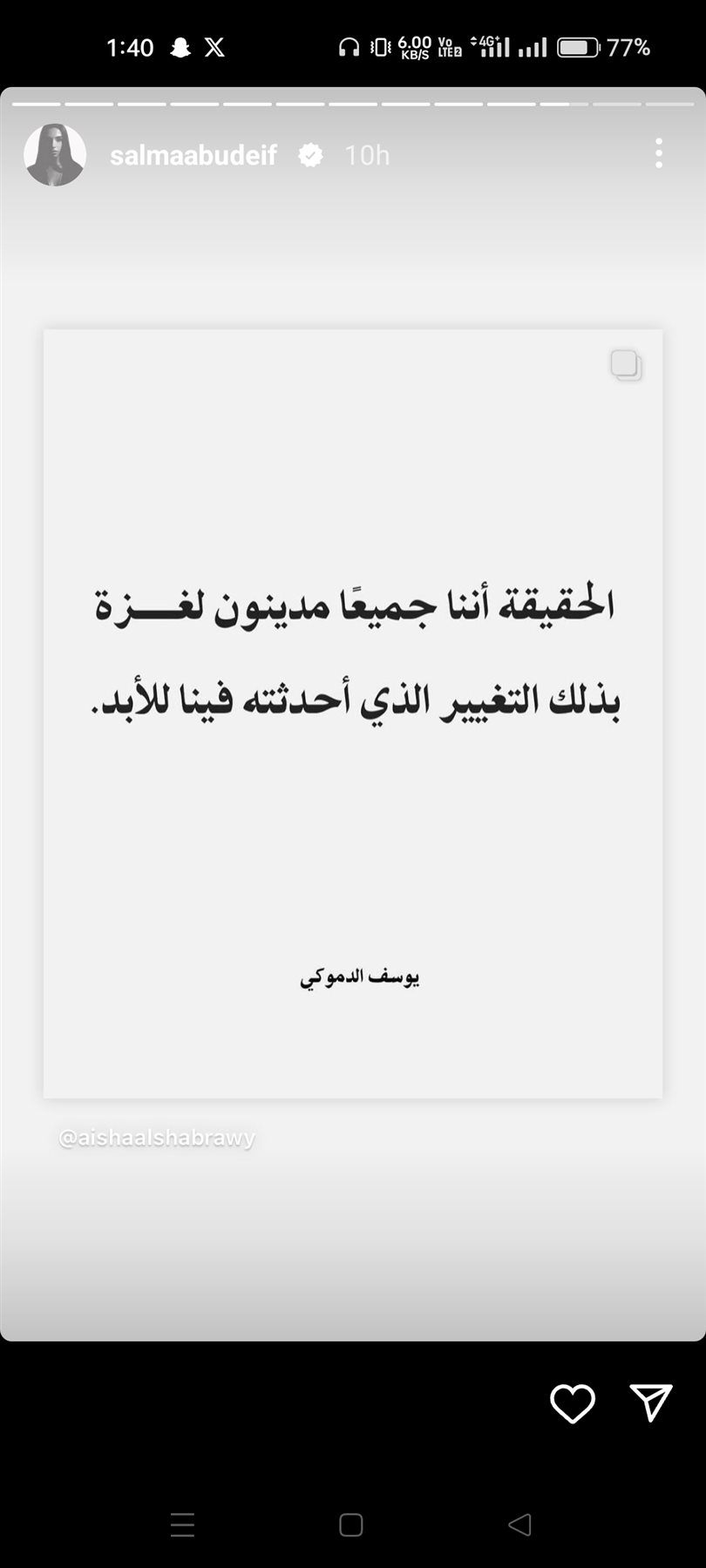The image size is (706, 1568).
Task: Open the @aishaalshabrawy mention
Action: [157, 1138]
